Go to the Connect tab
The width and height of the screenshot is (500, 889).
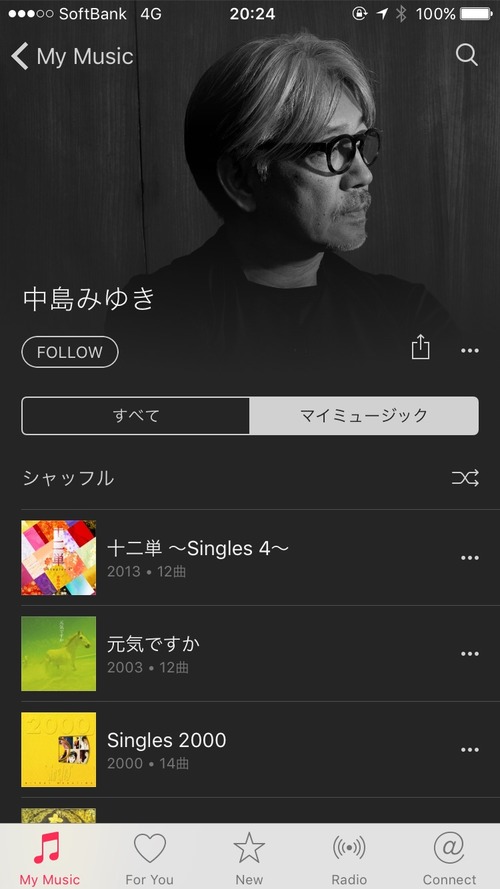pyautogui.click(x=449, y=857)
